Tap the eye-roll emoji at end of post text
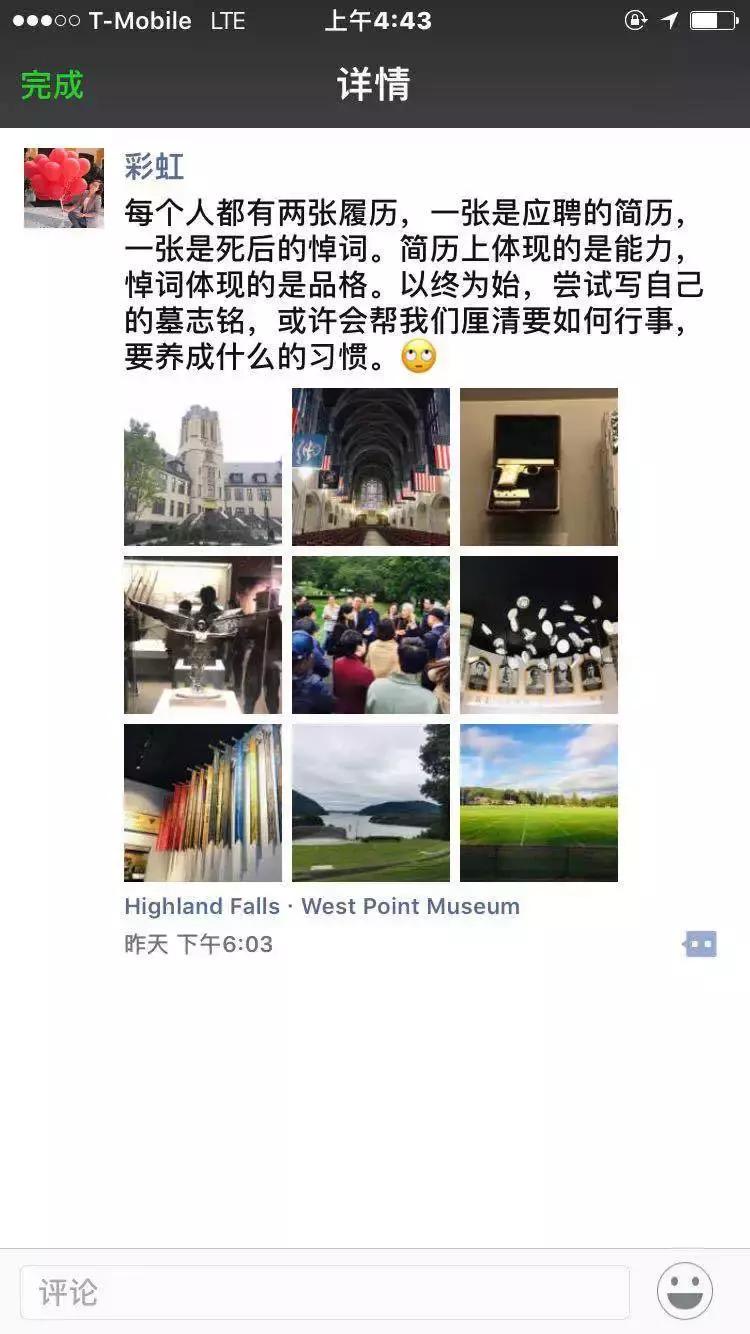 pyautogui.click(x=420, y=358)
